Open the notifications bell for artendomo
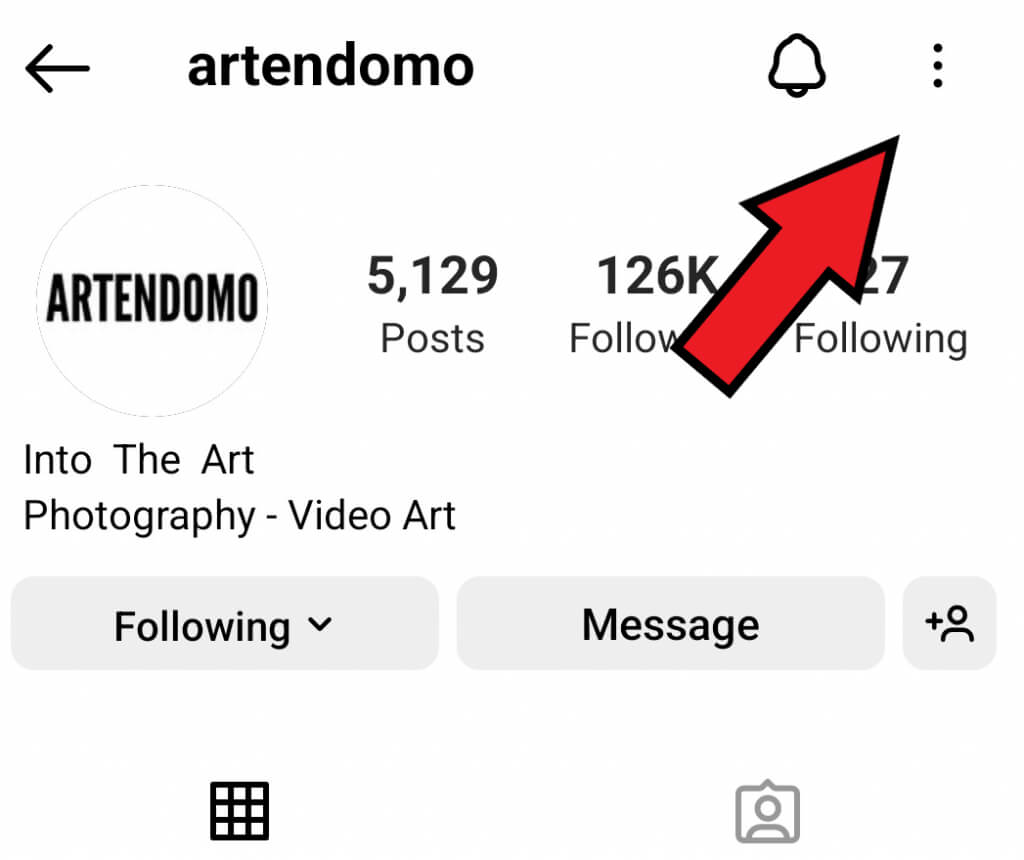This screenshot has height=860, width=1024. point(797,68)
